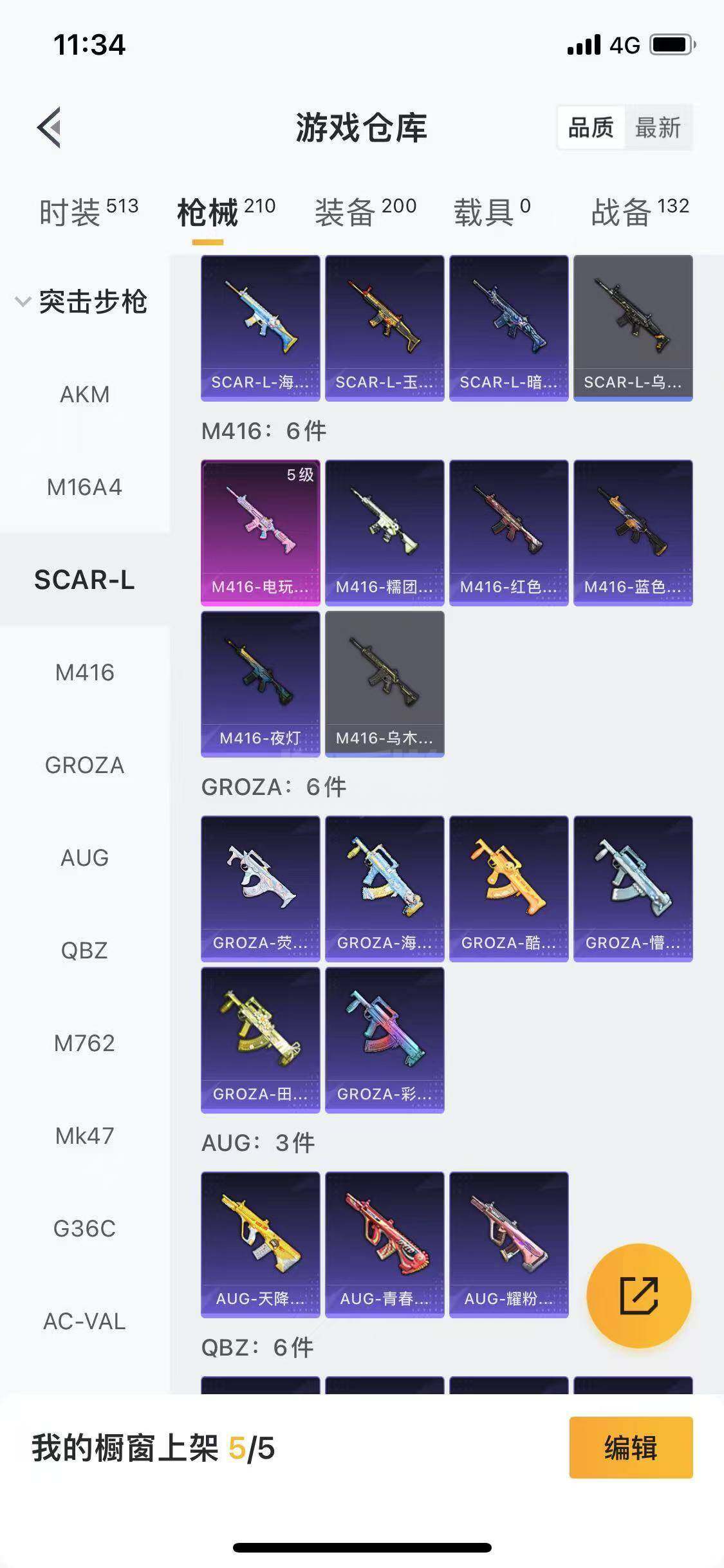This screenshot has height=1568, width=724.
Task: Switch to the 时装 tab
Action: click(x=88, y=212)
